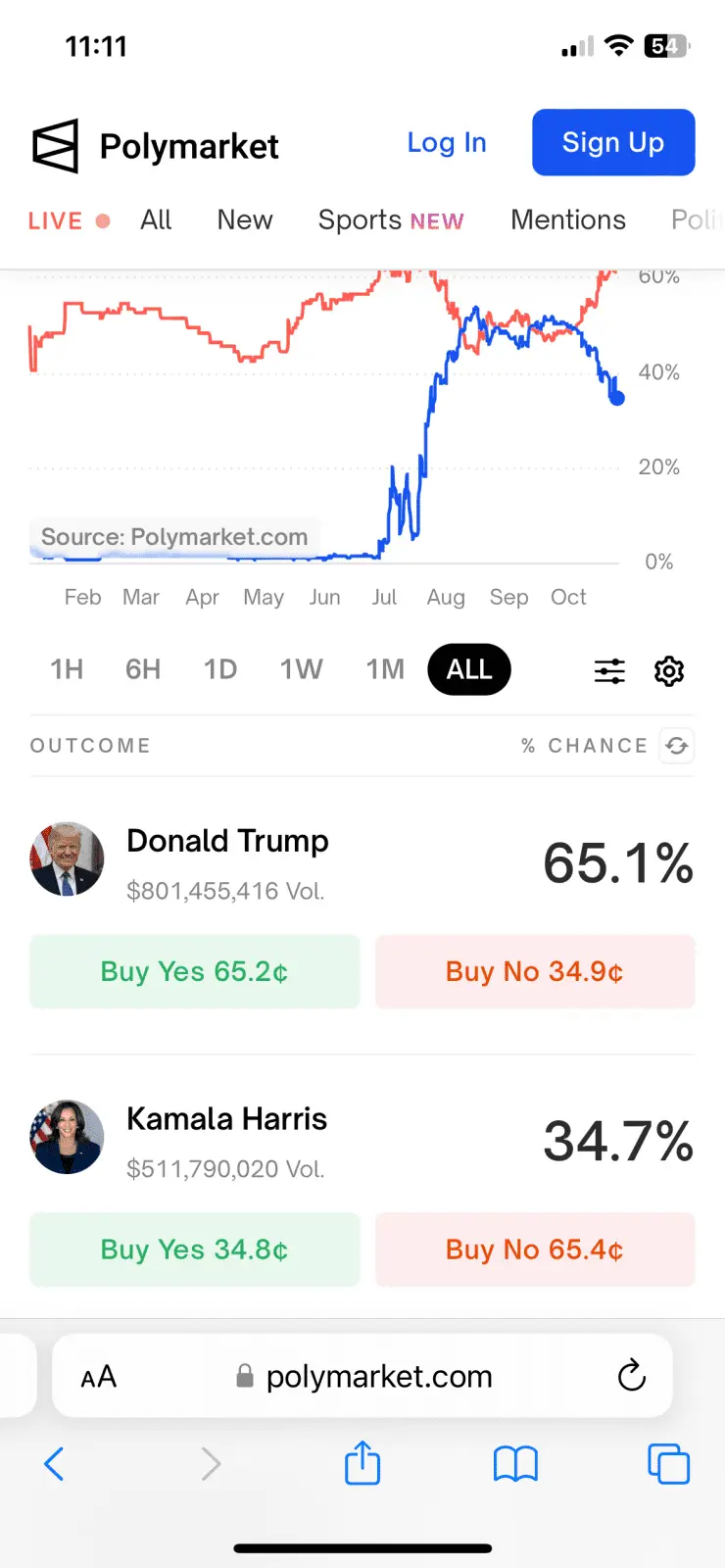The image size is (725, 1568).
Task: Buy No on Kamala Harris at 65.4¢
Action: 535,1250
